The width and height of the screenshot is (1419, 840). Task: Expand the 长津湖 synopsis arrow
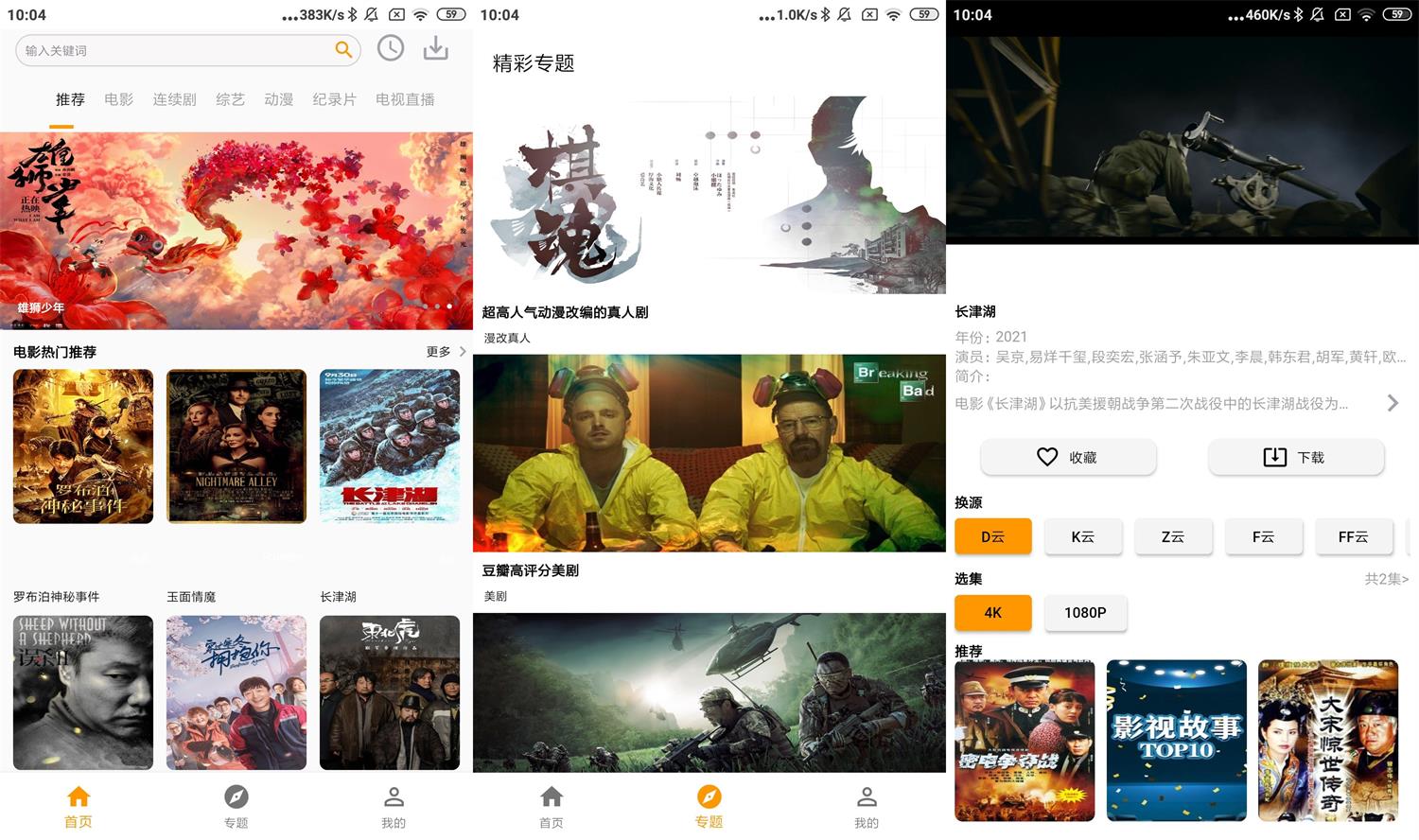point(1392,403)
